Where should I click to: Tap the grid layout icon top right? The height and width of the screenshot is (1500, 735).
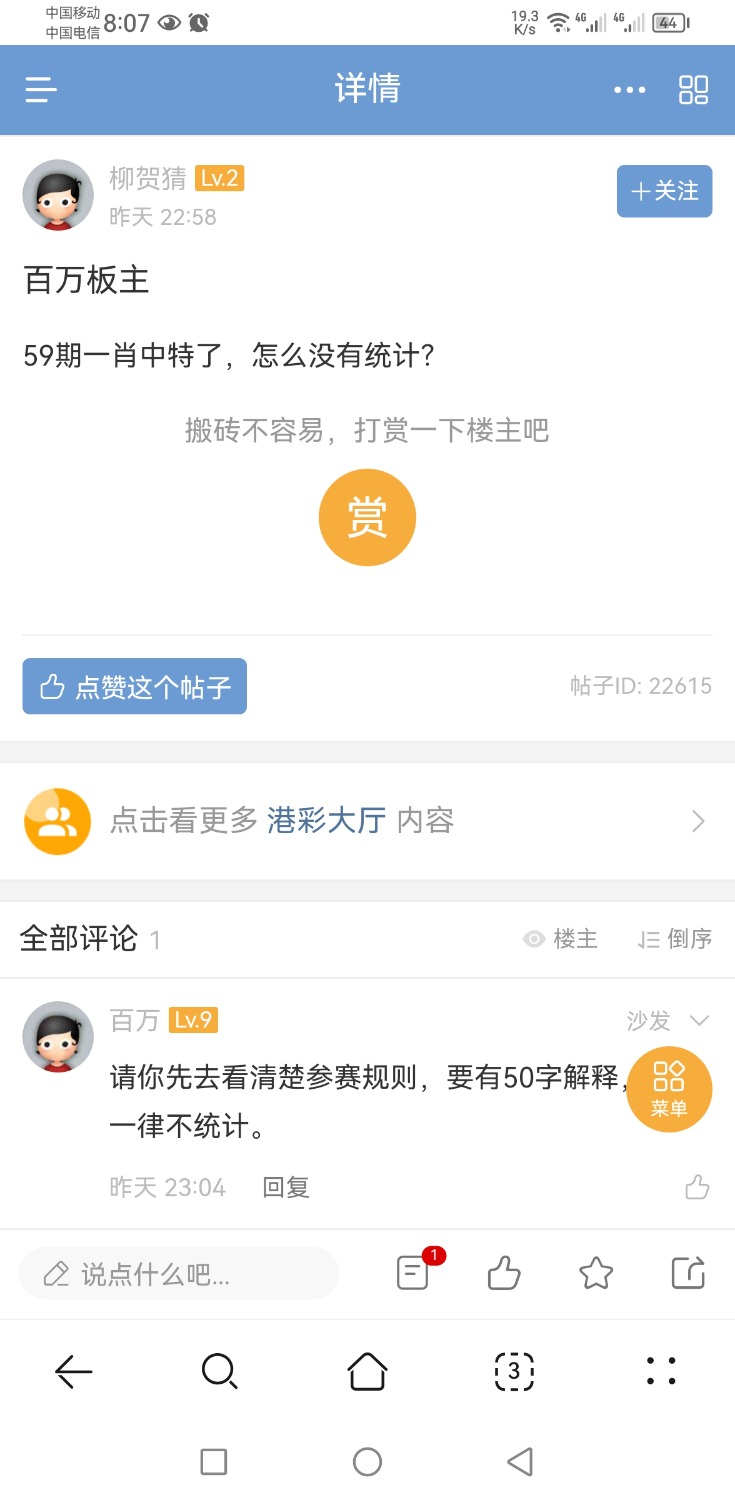click(x=694, y=89)
